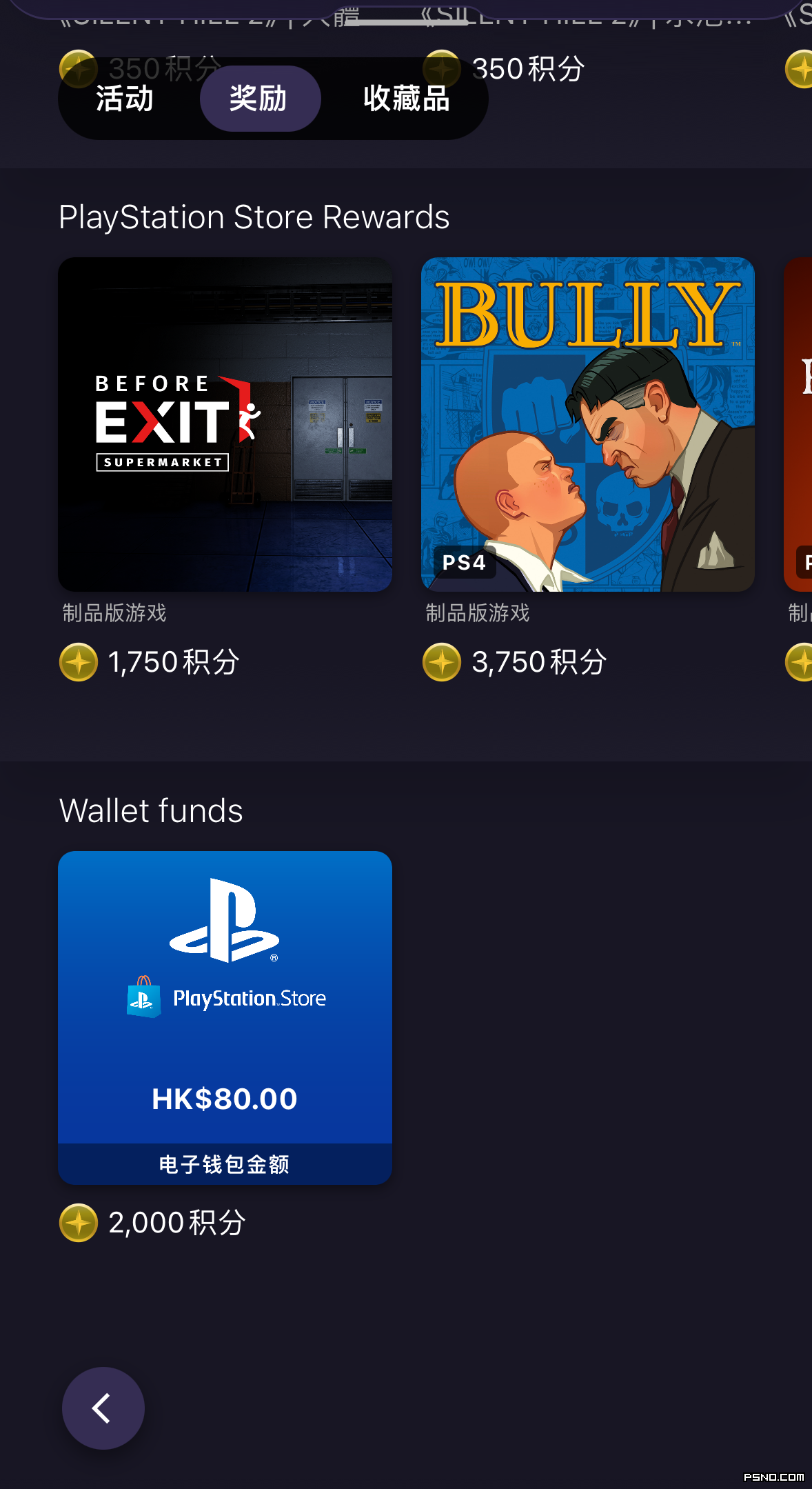This screenshot has height=1489, width=812.
Task: Select the 奖励 tab
Action: tap(260, 99)
